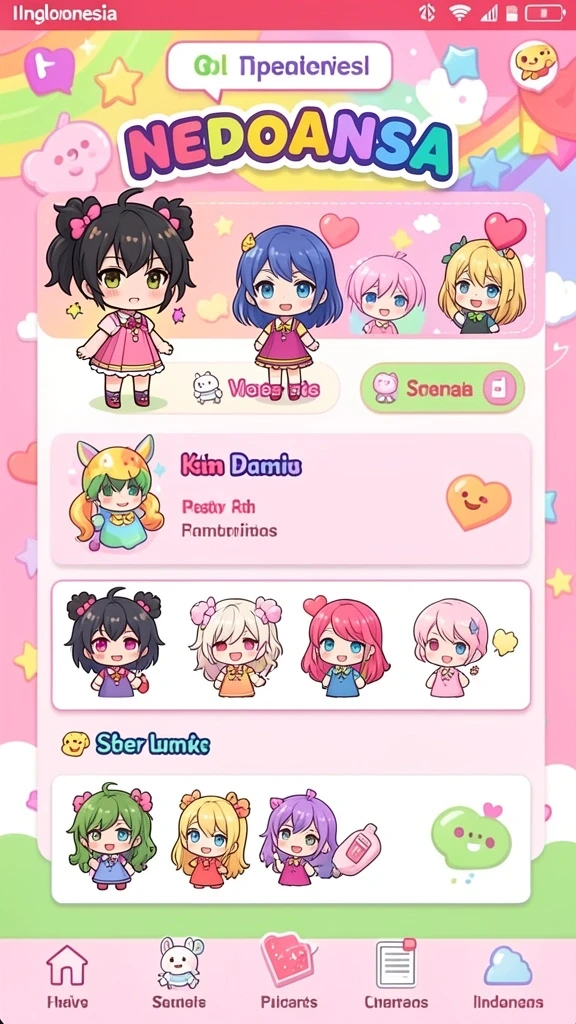Select the cream-haired character with pink bows
The height and width of the screenshot is (1024, 576).
(x=236, y=646)
